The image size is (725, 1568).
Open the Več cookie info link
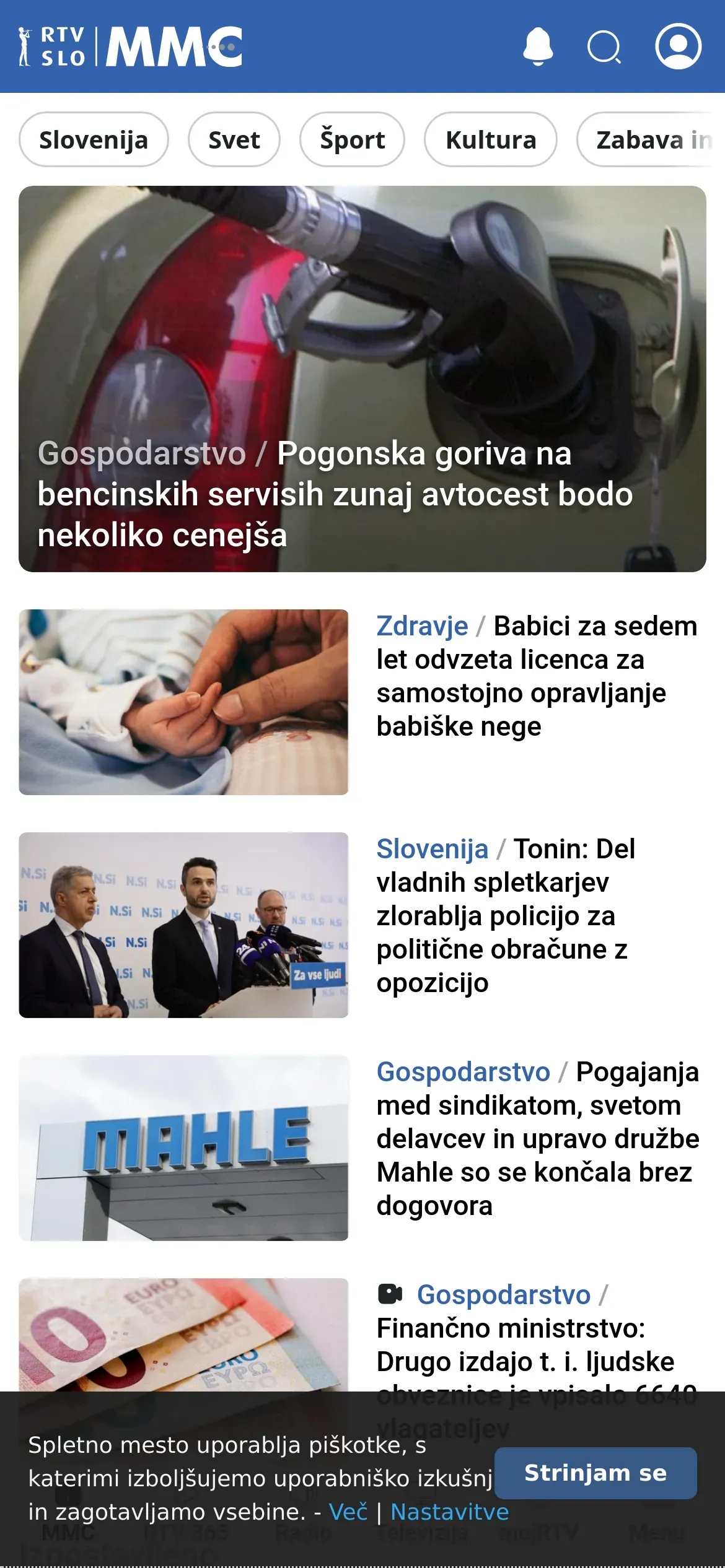[348, 1512]
